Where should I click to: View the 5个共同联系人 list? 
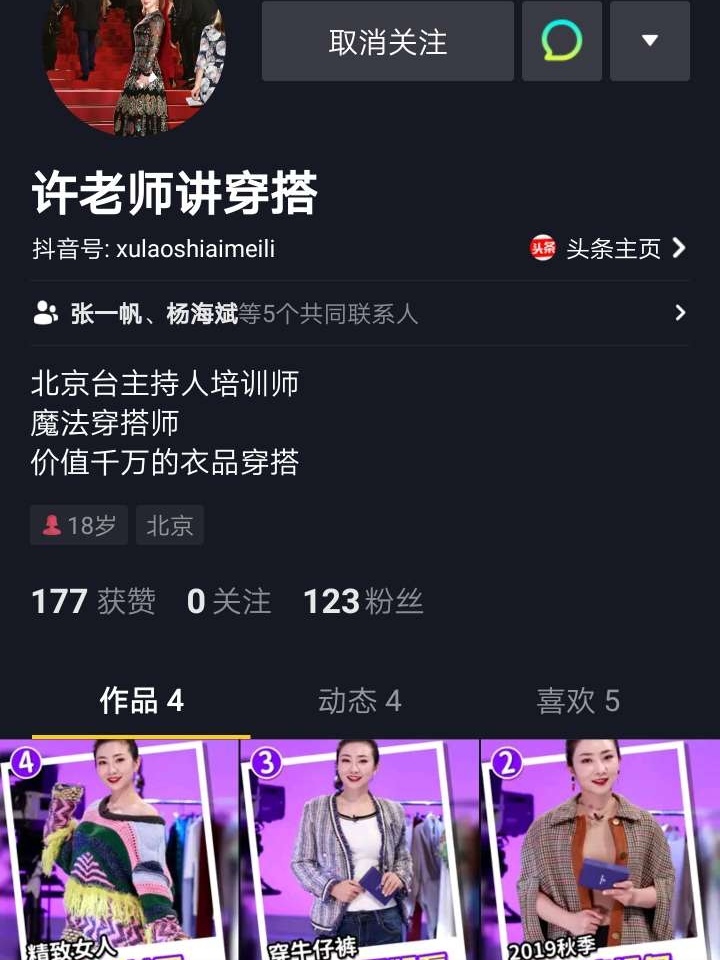click(x=360, y=314)
